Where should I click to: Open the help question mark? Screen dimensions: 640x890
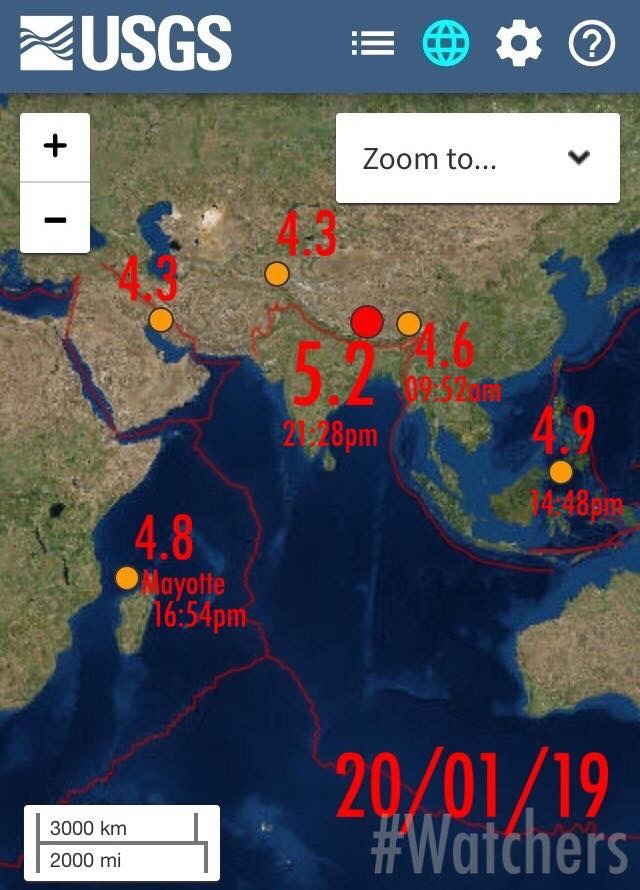(591, 43)
